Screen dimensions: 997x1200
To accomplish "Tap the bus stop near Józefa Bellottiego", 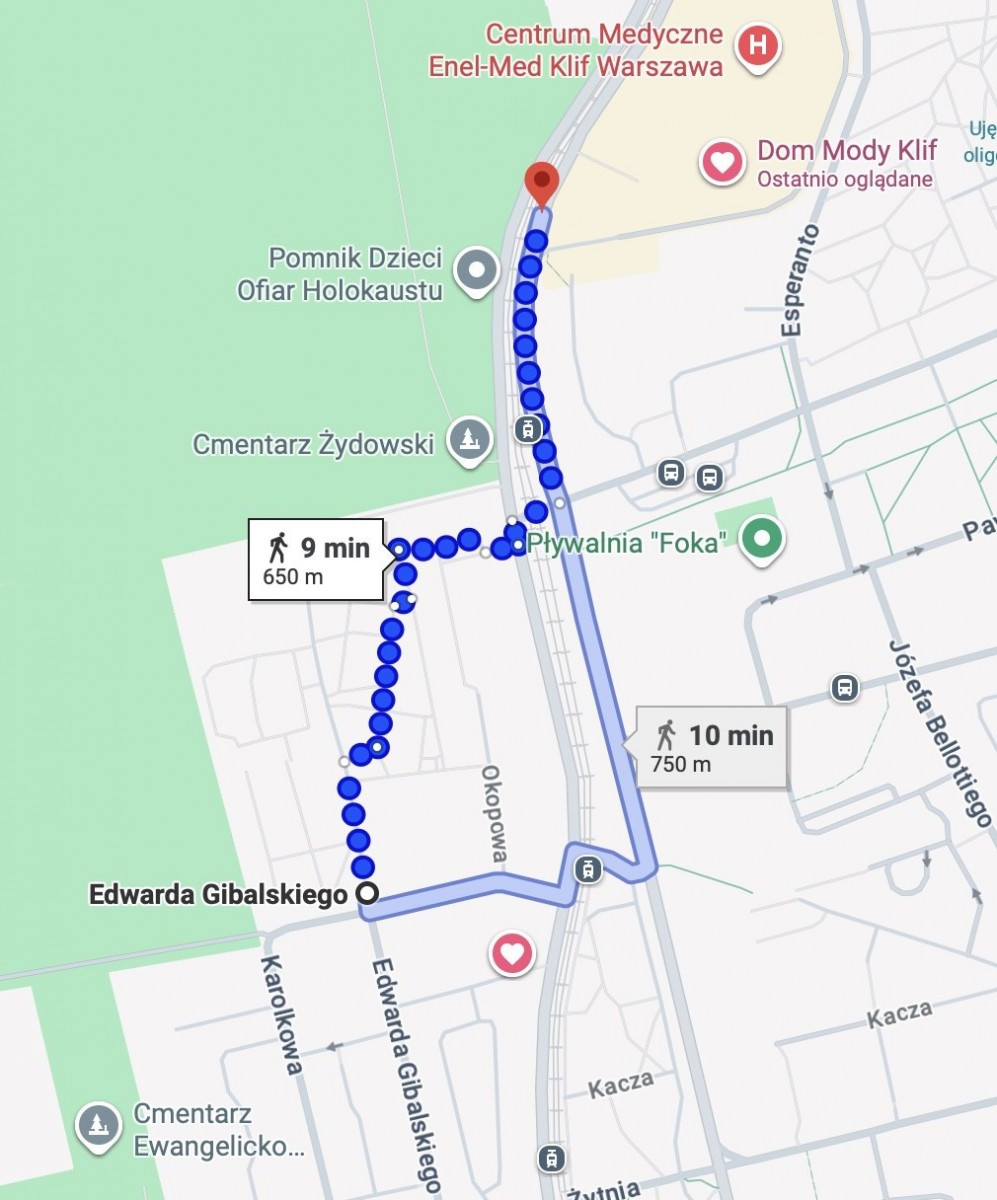I will 845,688.
